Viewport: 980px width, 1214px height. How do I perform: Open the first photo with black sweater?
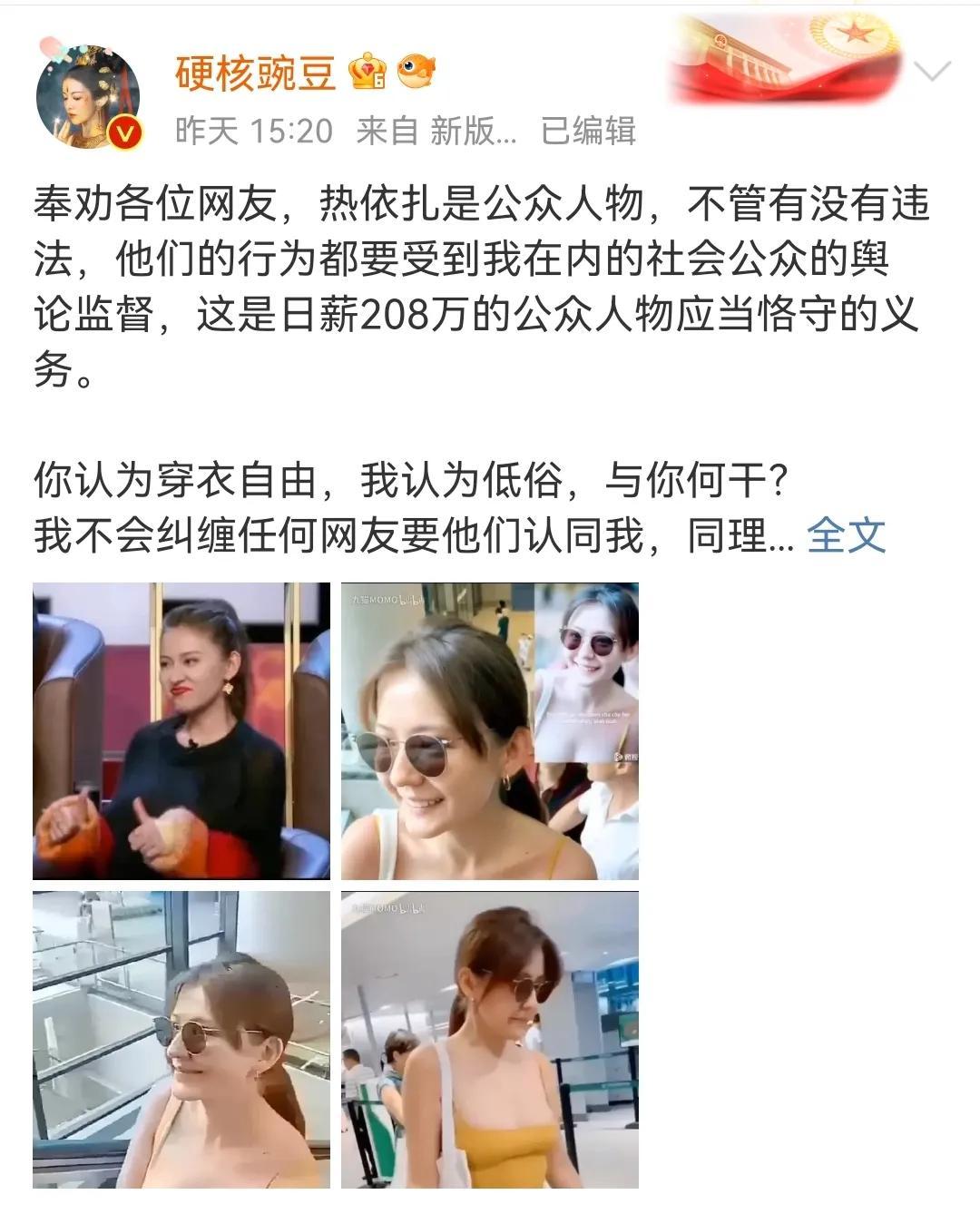(181, 731)
